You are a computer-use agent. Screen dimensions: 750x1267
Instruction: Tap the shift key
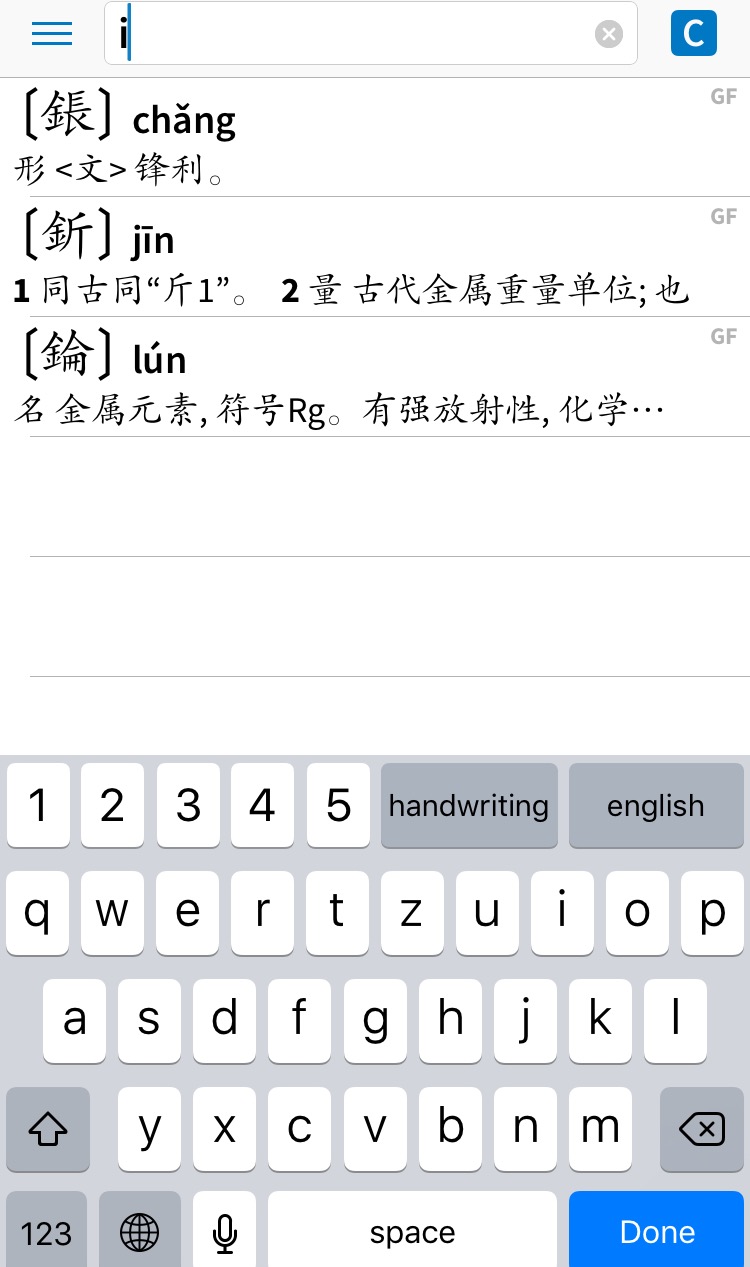pos(48,1129)
